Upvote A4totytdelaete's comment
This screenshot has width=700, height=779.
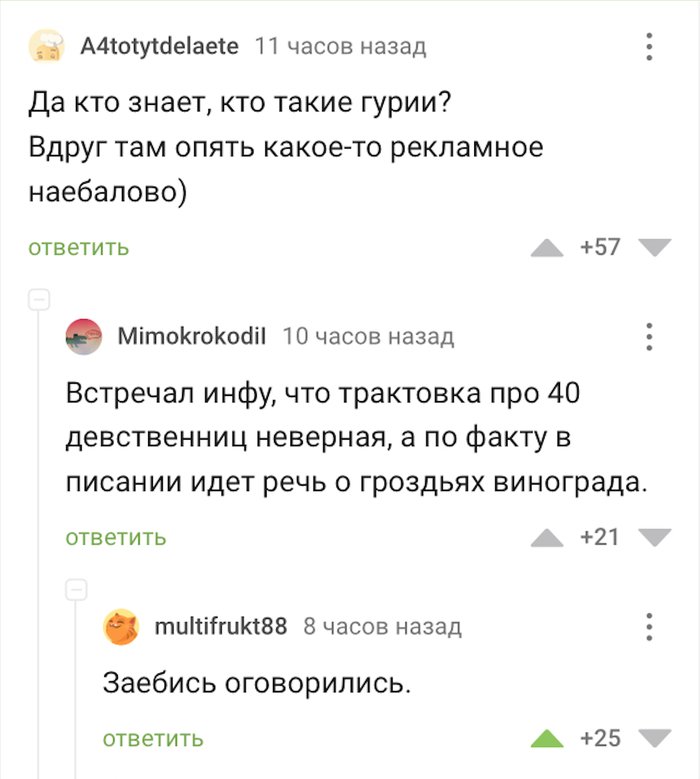(547, 247)
